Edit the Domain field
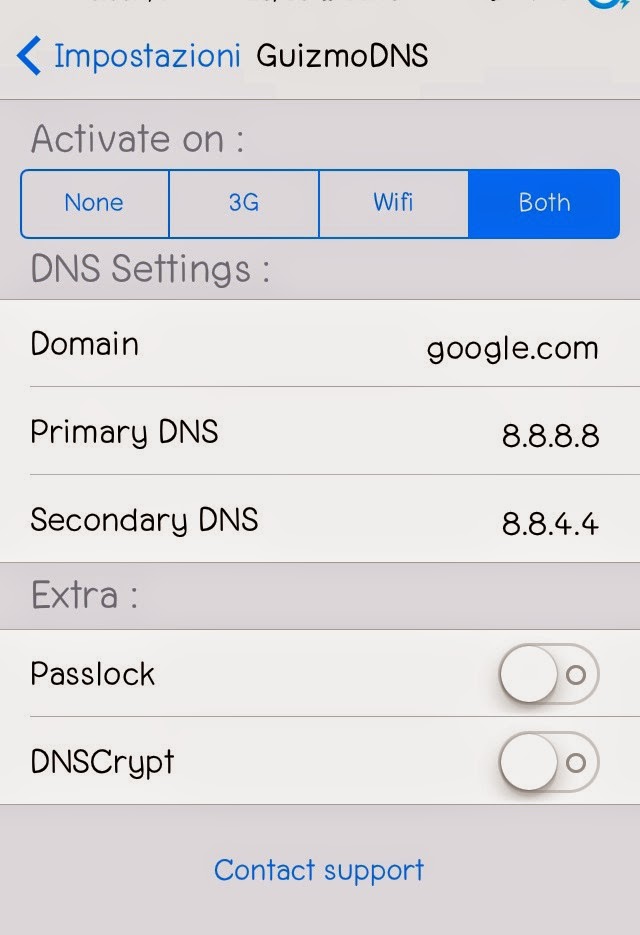Image resolution: width=640 pixels, height=935 pixels. (512, 347)
